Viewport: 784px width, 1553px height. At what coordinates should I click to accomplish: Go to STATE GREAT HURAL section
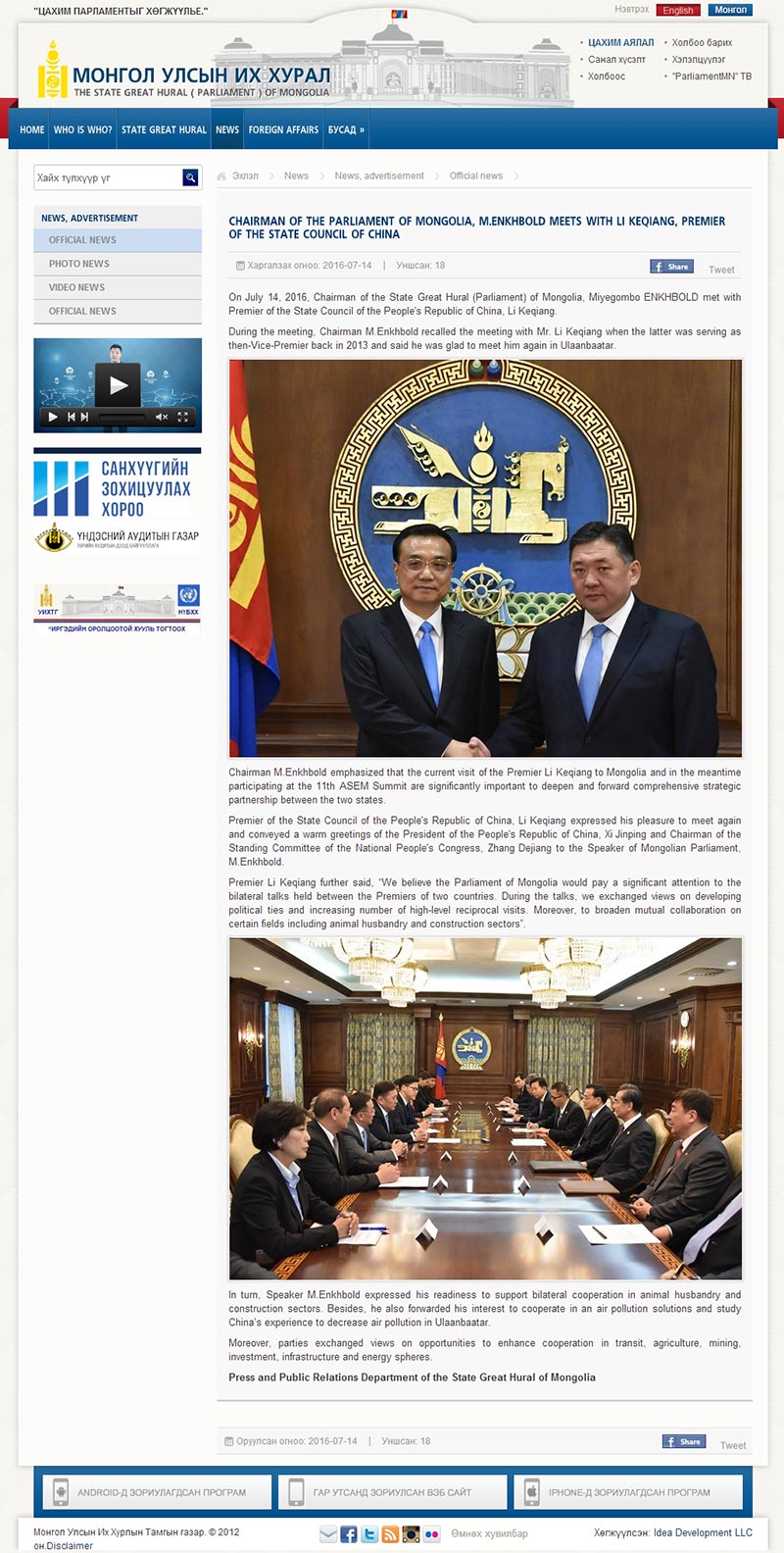coord(164,129)
